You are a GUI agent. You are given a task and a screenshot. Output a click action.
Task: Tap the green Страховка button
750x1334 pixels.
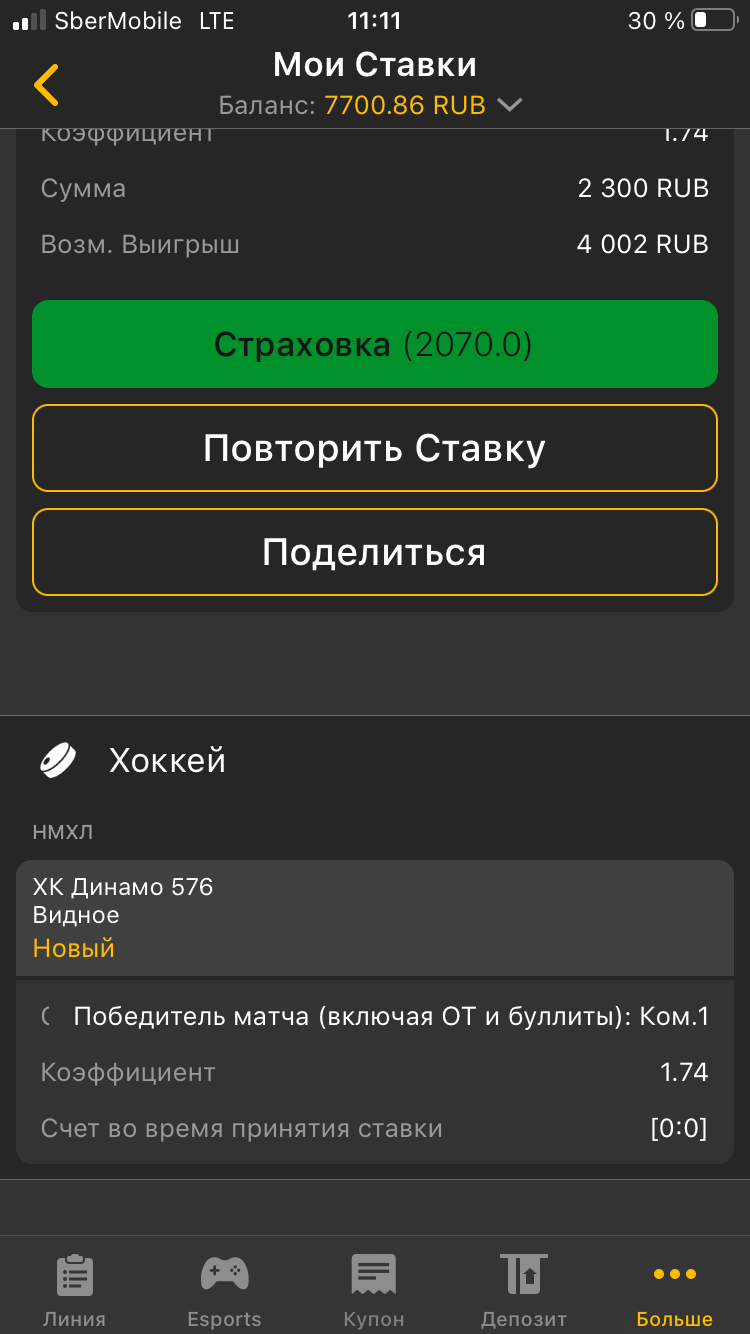[x=375, y=344]
